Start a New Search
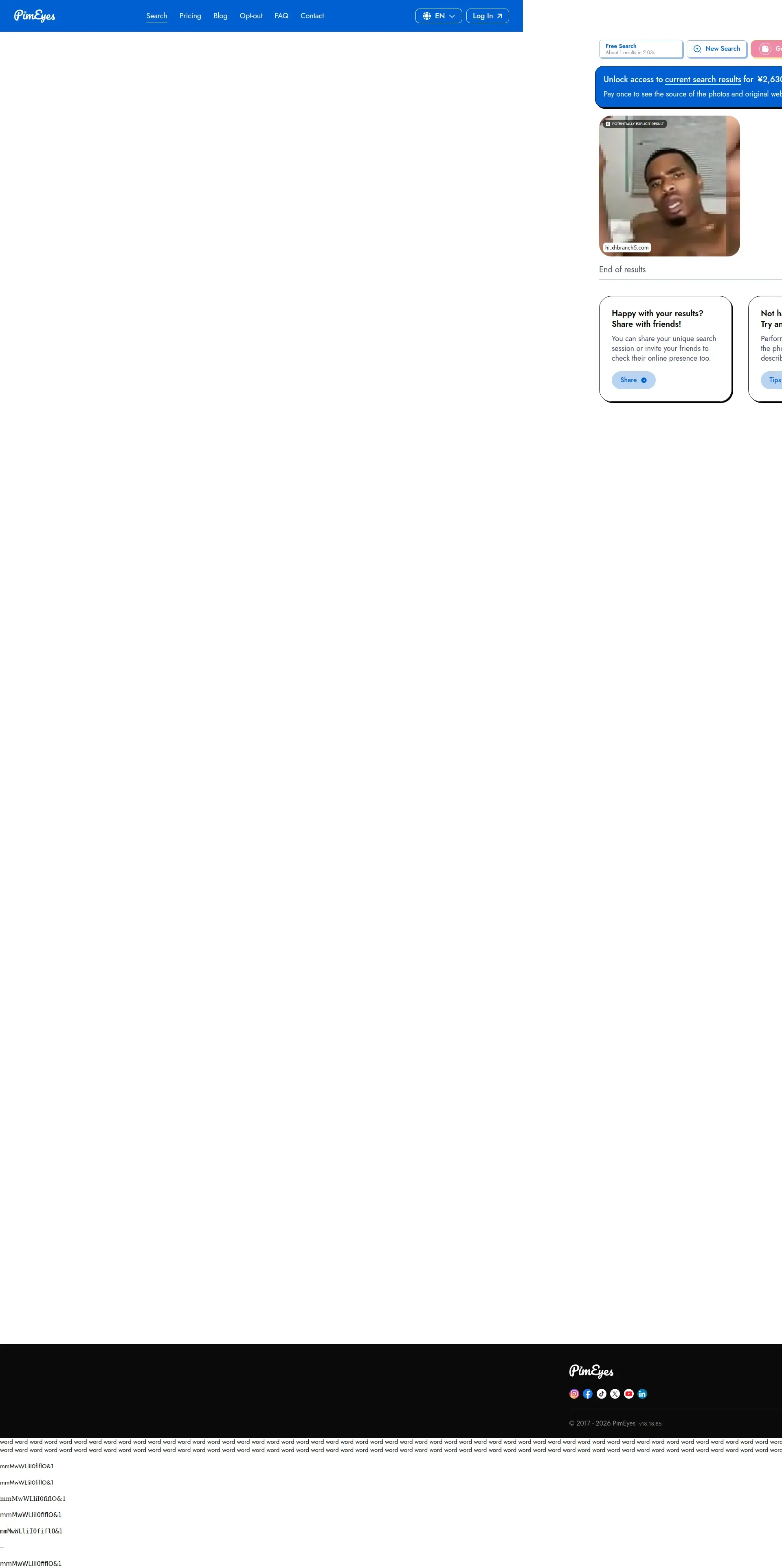The image size is (782, 1568). tap(717, 49)
